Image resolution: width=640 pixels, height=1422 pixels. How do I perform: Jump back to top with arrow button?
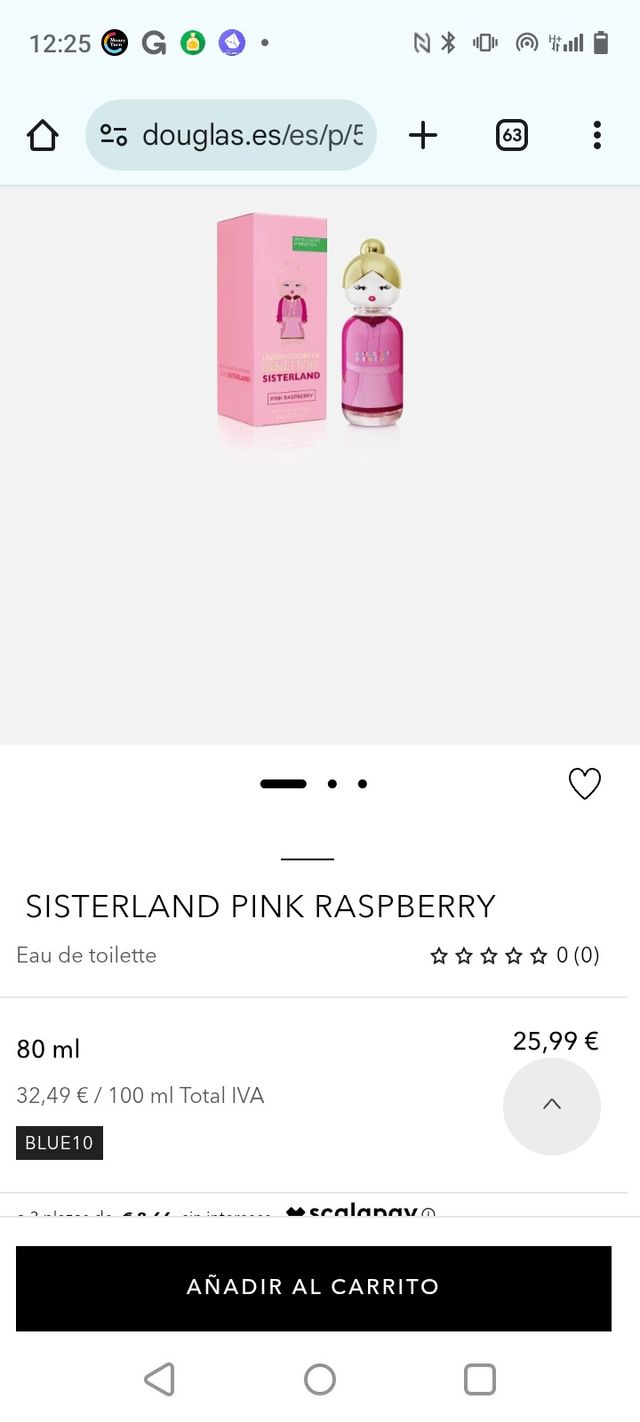[551, 1105]
